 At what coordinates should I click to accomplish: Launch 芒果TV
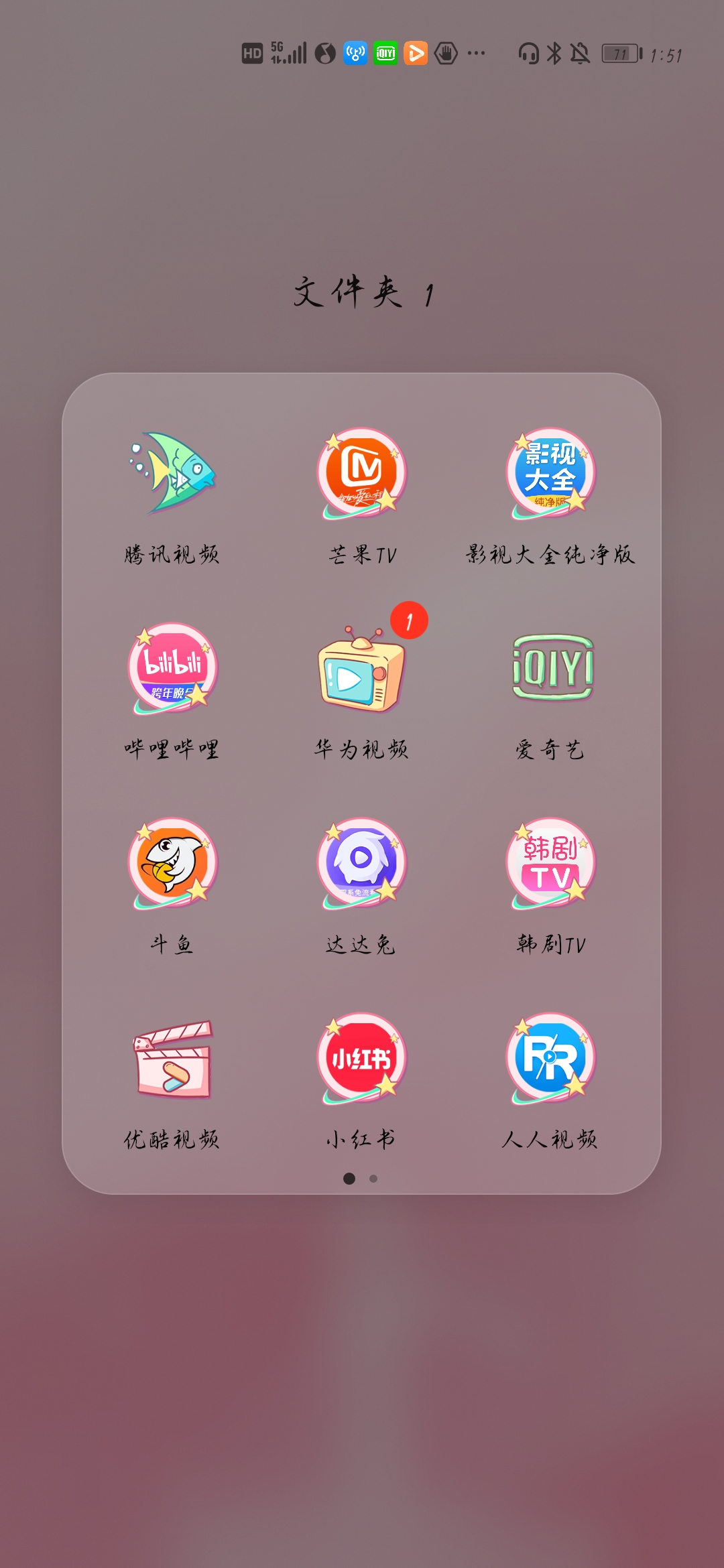tap(362, 476)
